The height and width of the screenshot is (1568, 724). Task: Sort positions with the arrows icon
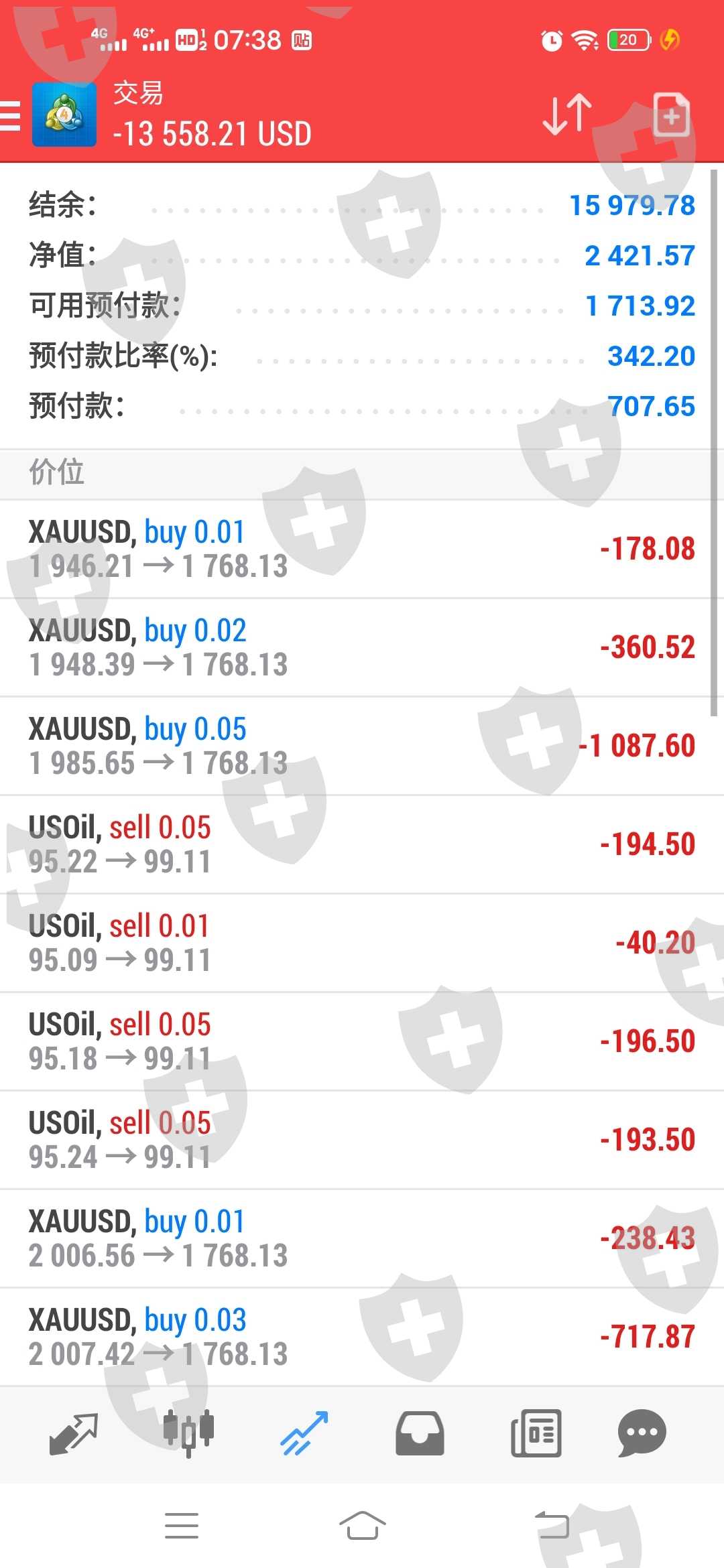(x=566, y=115)
